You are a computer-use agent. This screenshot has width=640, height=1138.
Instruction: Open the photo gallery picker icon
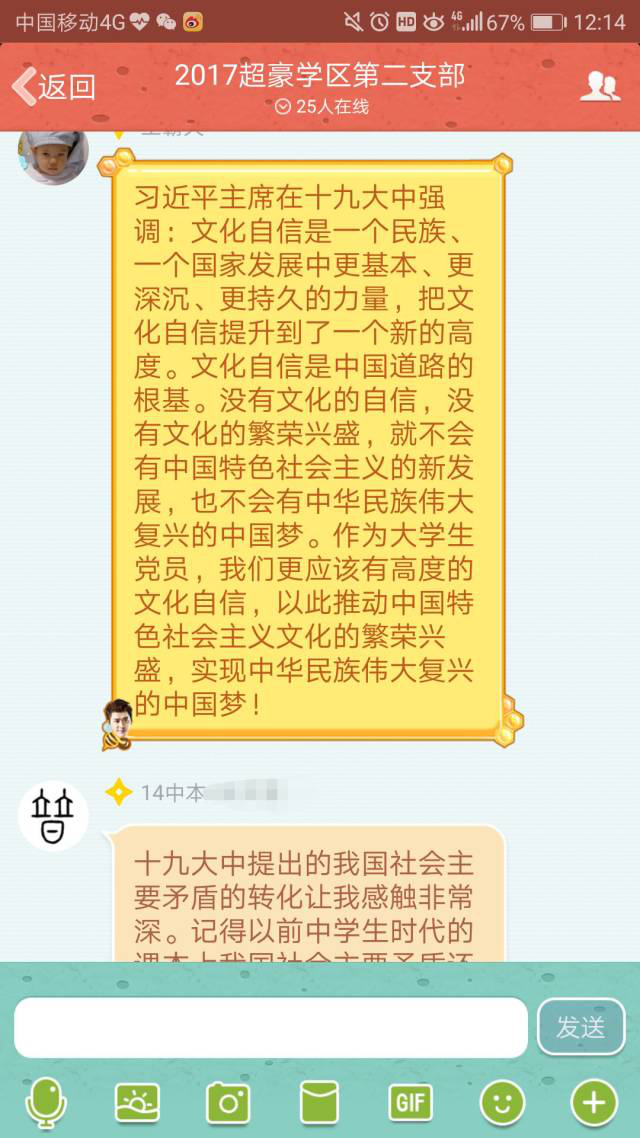point(137,1102)
